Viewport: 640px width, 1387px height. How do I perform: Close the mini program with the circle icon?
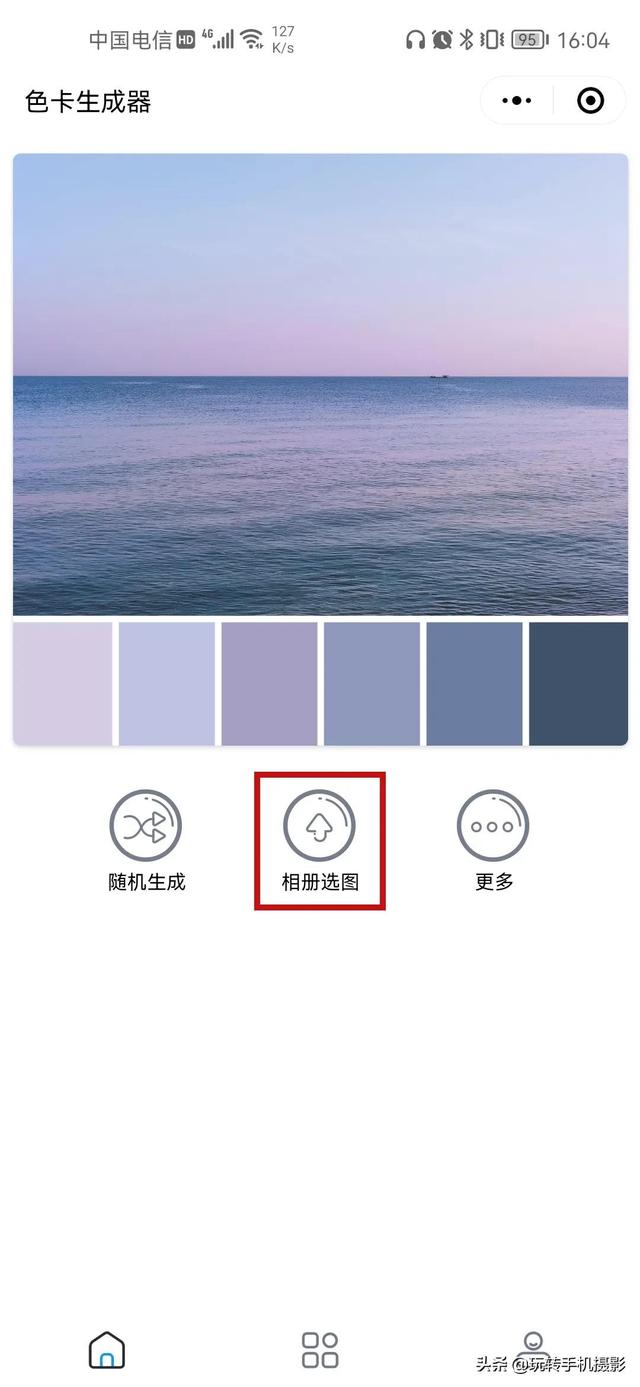point(591,101)
